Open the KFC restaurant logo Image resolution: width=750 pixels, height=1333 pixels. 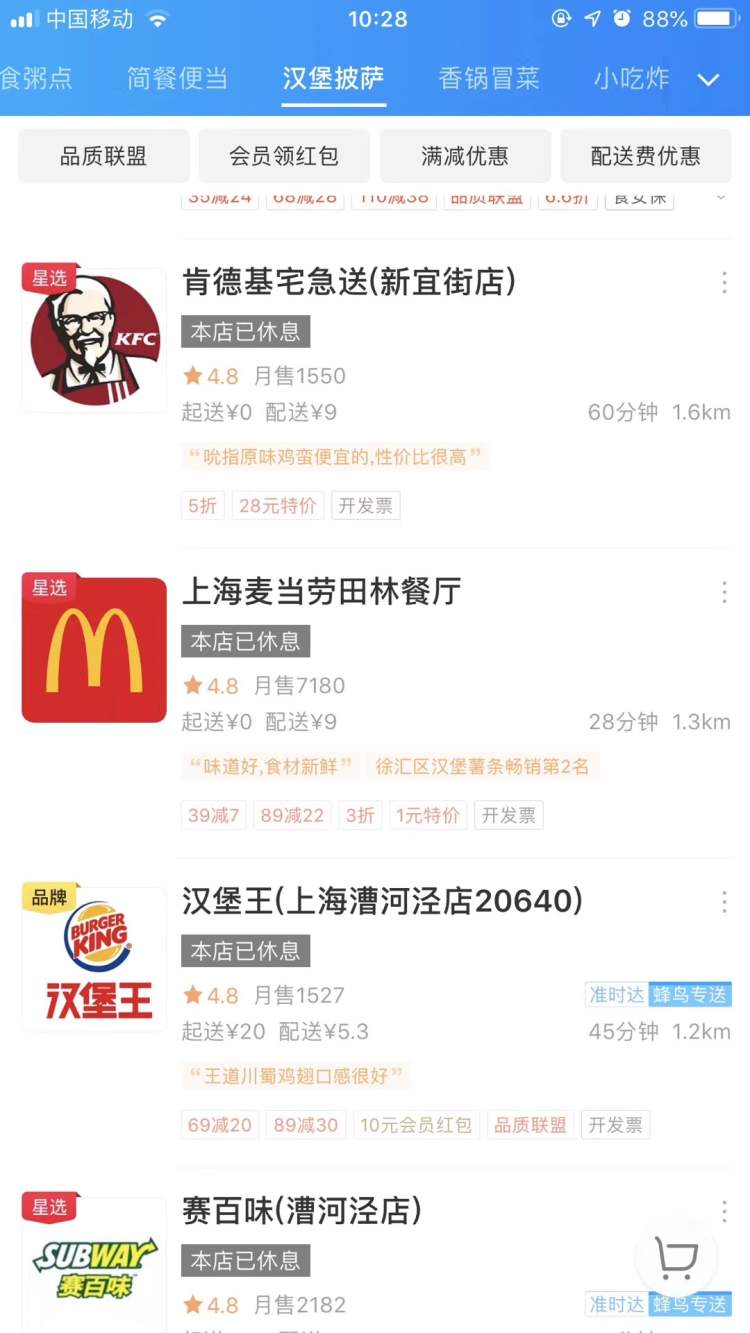point(93,338)
